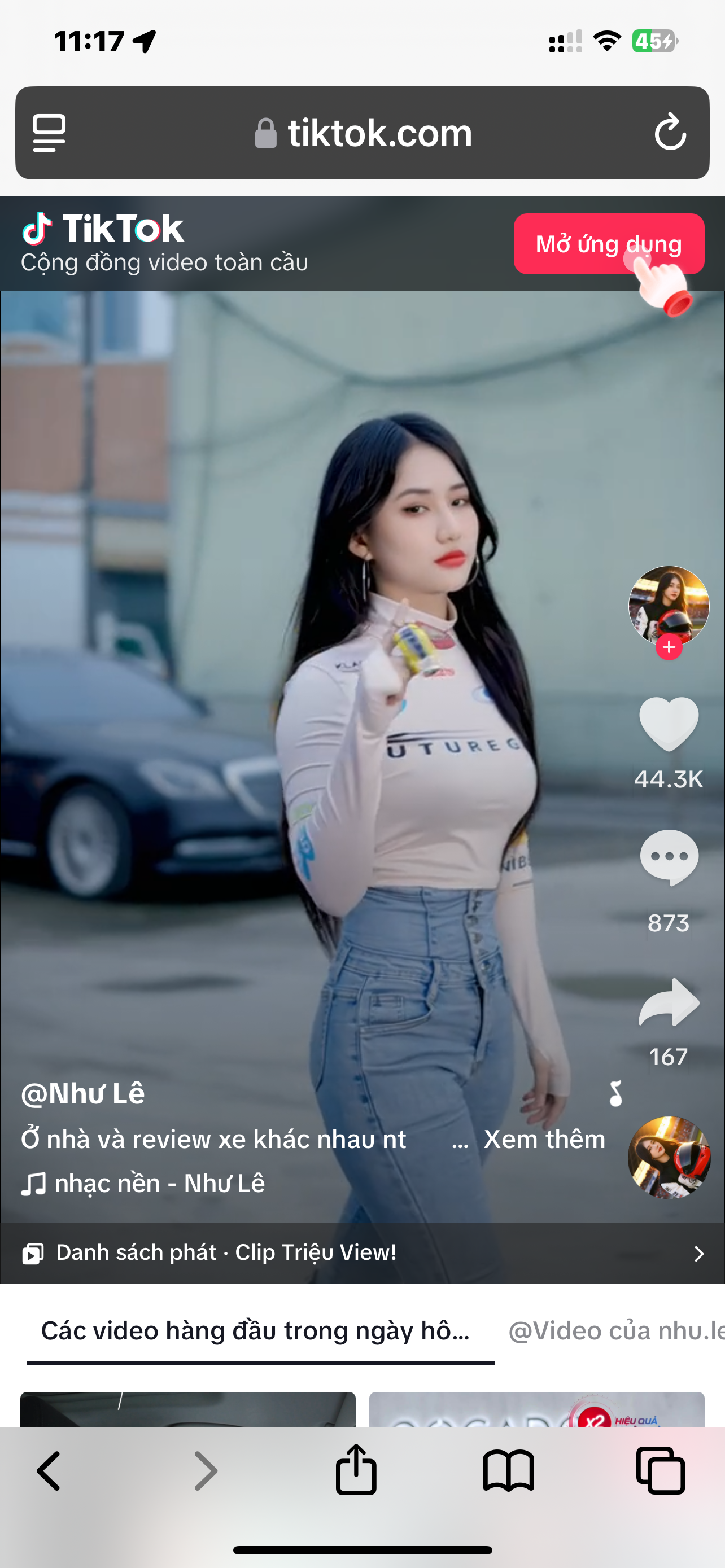Tap the Mở ứng dụng button
The height and width of the screenshot is (1568, 725).
point(608,244)
